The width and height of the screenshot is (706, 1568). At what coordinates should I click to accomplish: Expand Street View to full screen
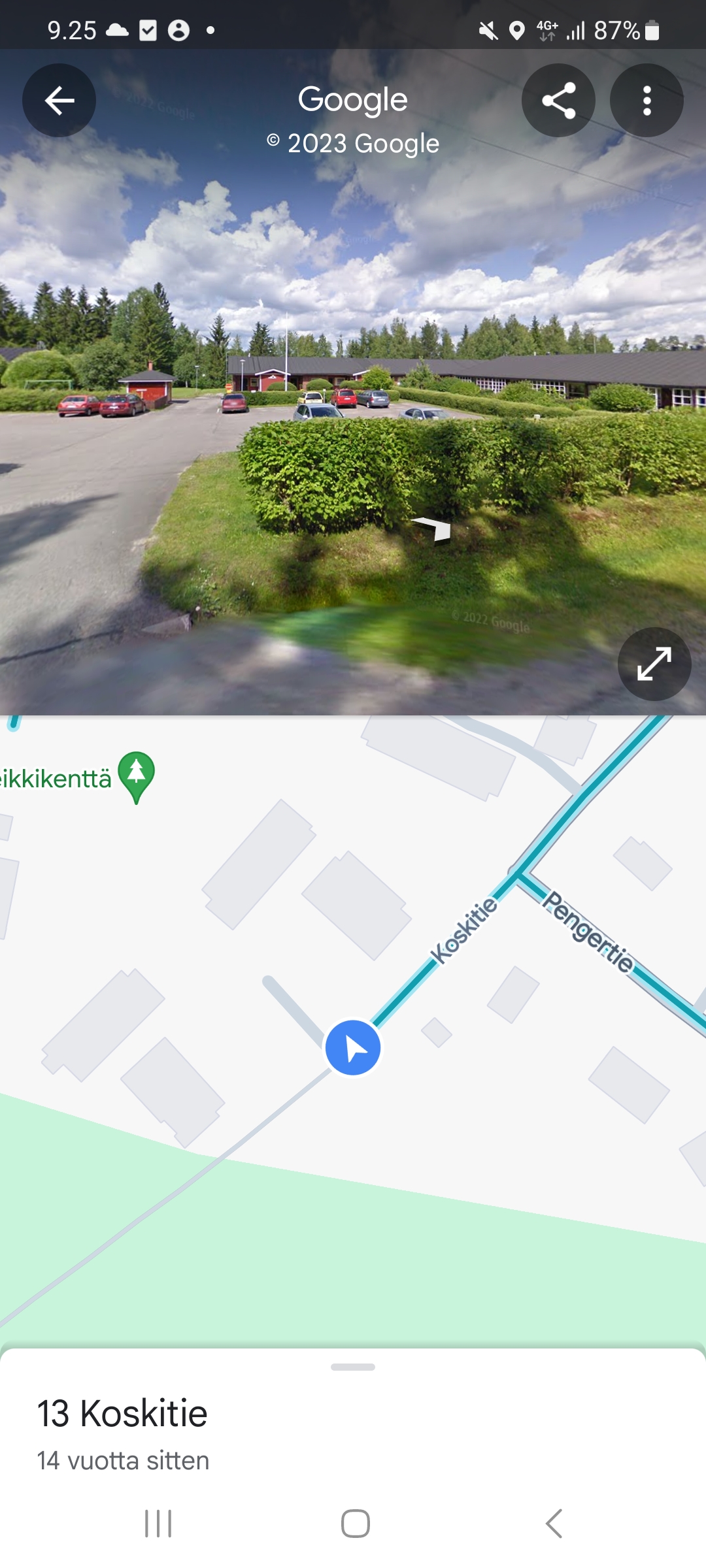(x=654, y=664)
